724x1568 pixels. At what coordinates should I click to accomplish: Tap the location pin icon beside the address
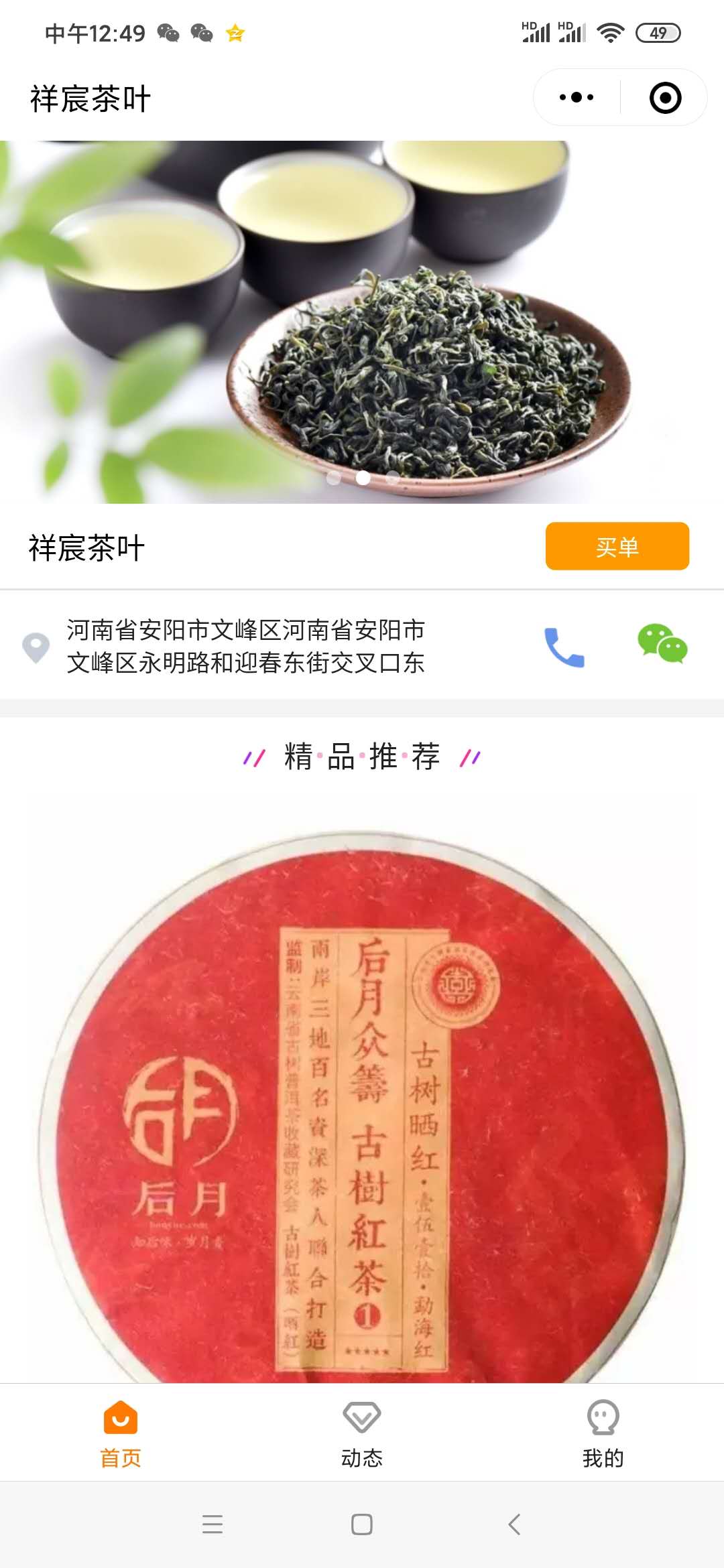tap(36, 648)
